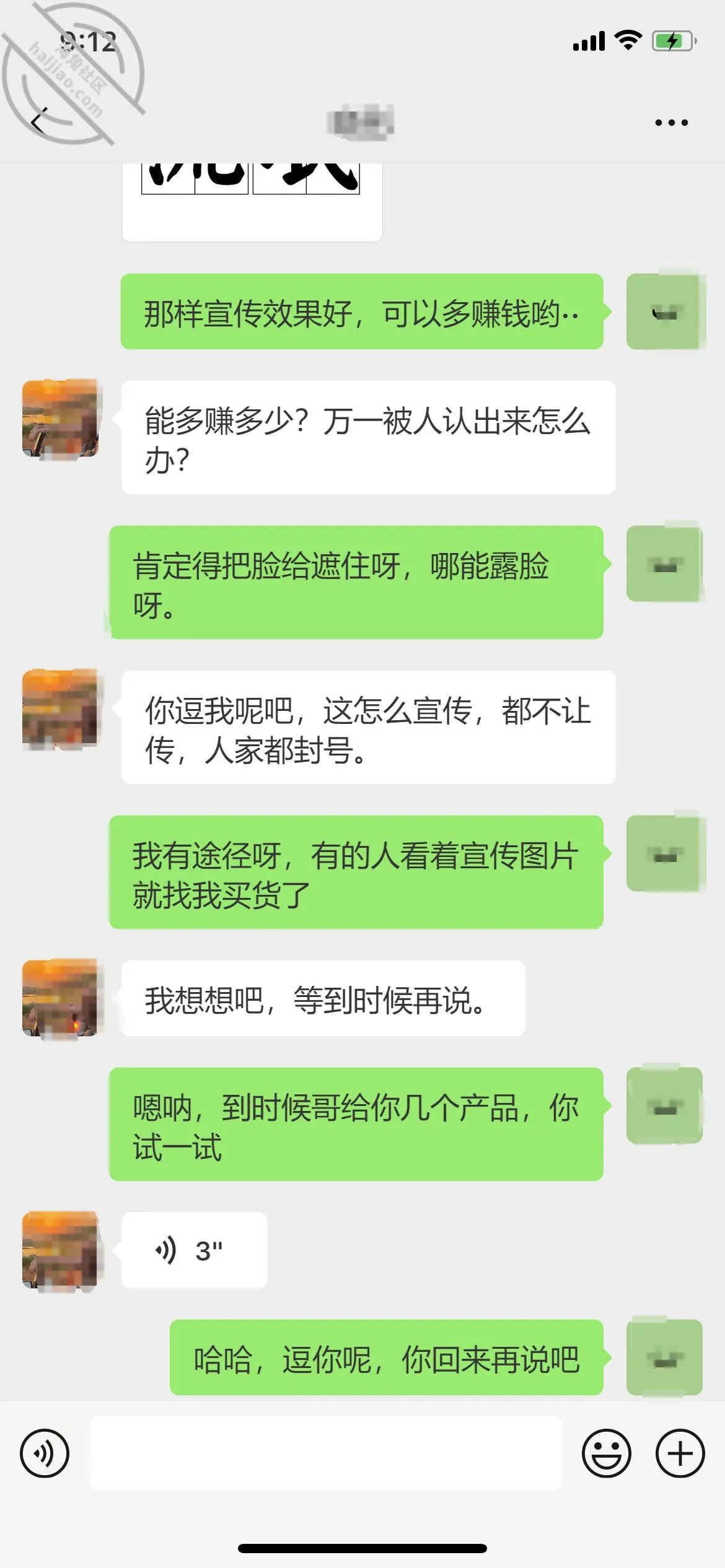Open the plus attachments menu
Screen dimensions: 725x1568
click(x=680, y=1453)
